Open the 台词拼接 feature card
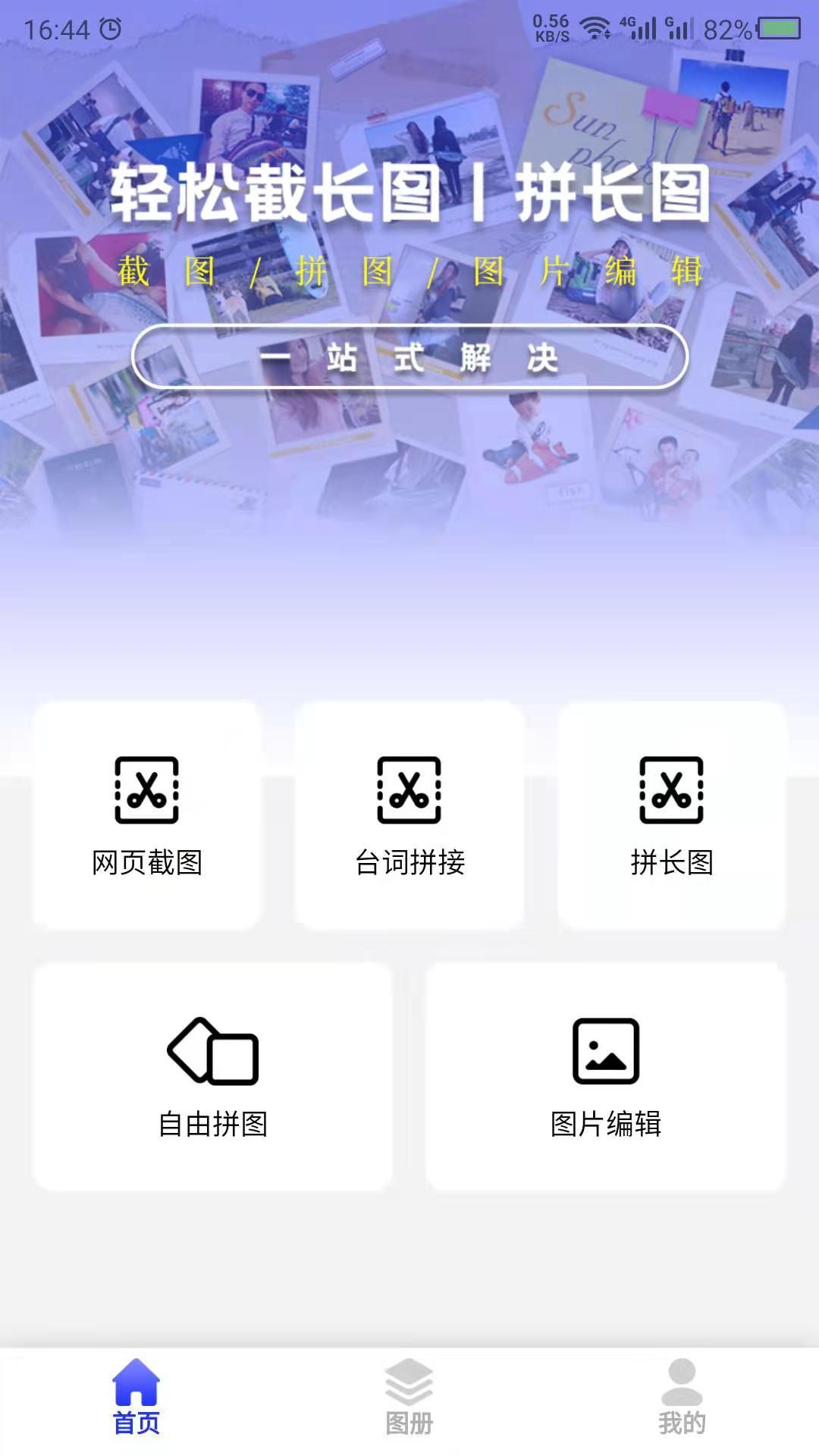 coord(409,815)
